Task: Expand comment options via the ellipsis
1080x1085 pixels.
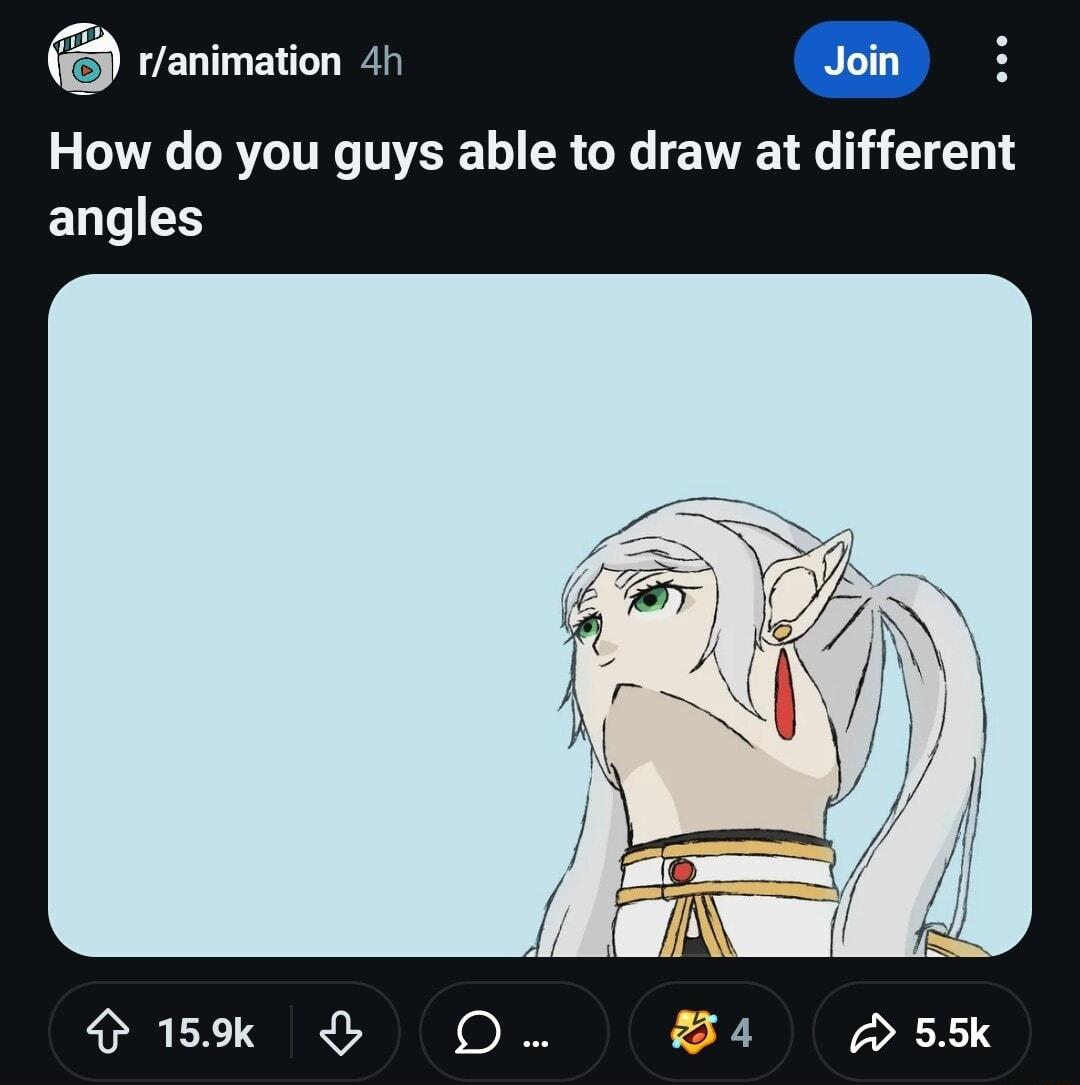Action: (x=535, y=1040)
